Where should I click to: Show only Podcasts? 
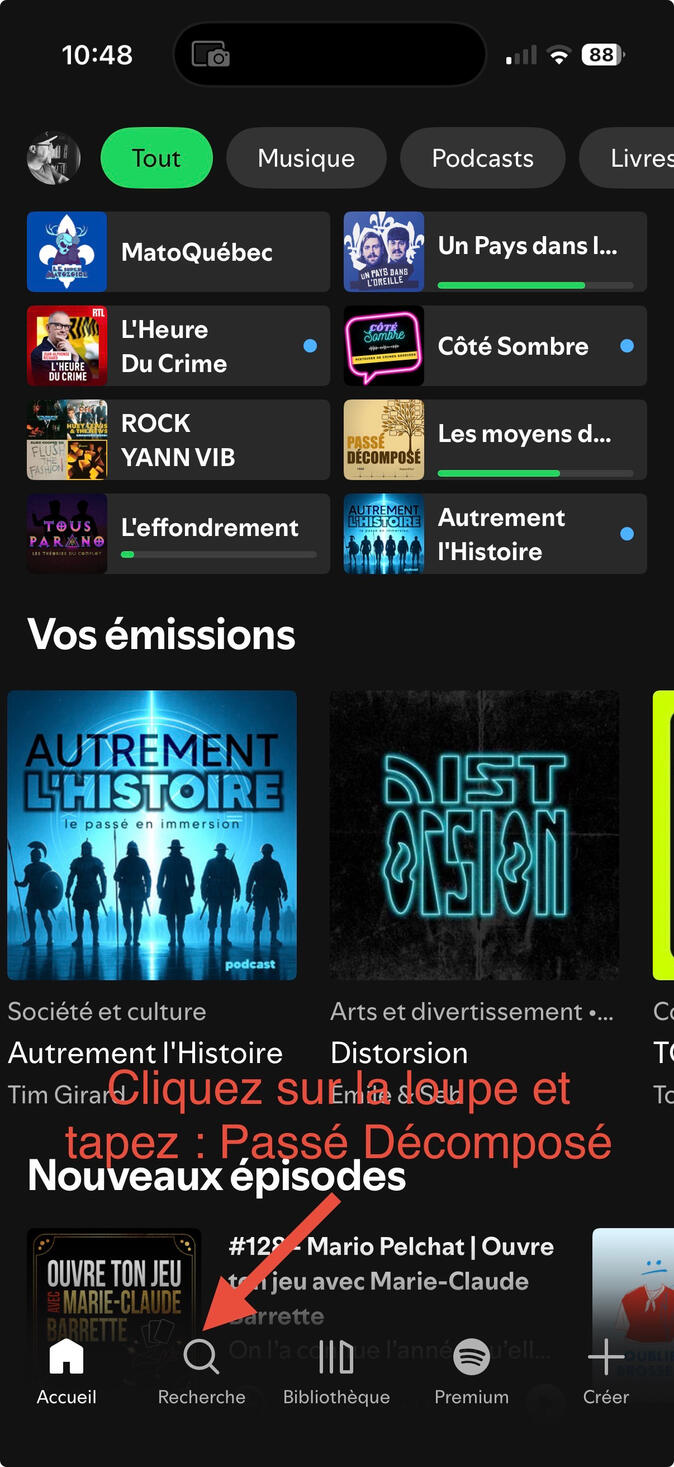482,158
